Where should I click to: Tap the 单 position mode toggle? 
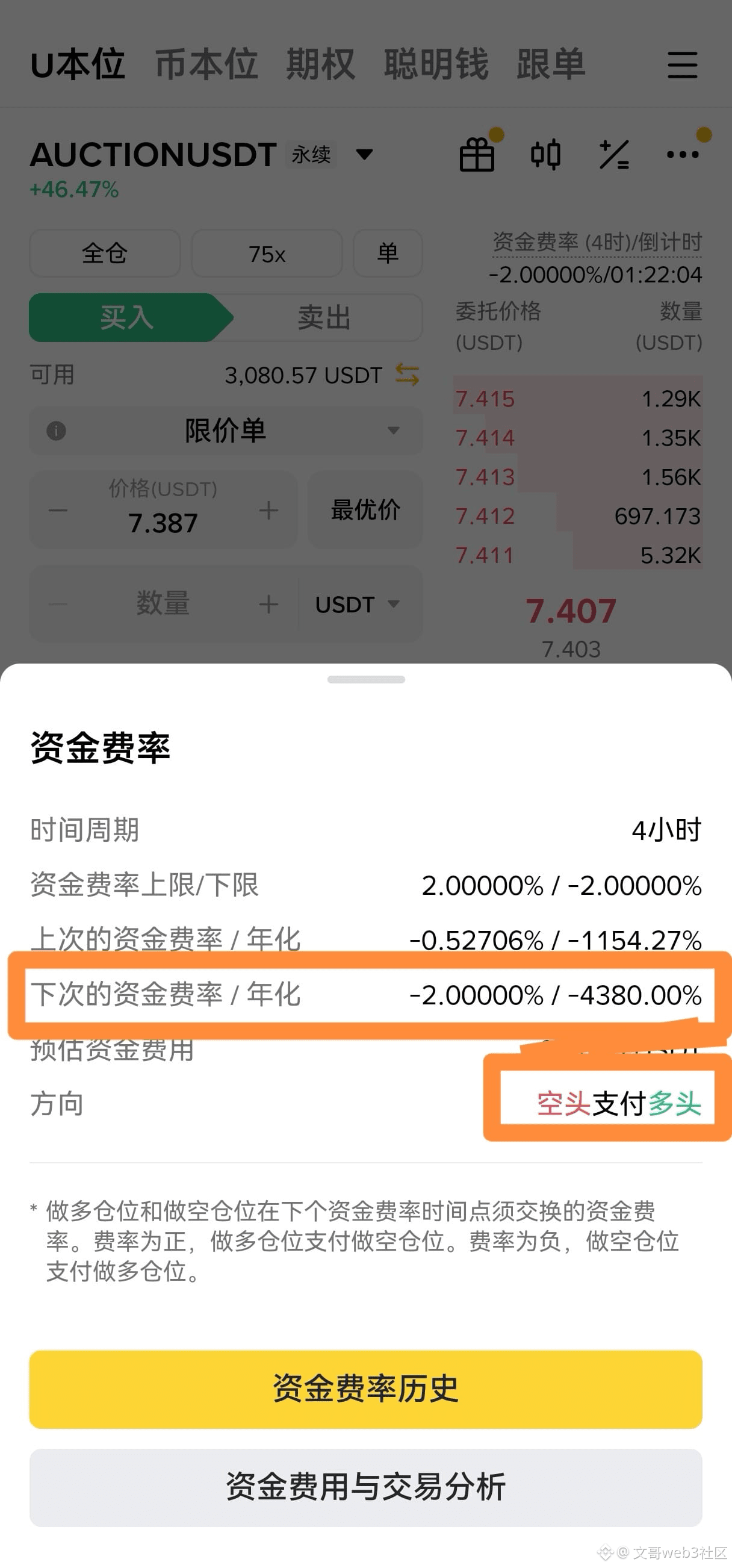tap(388, 254)
